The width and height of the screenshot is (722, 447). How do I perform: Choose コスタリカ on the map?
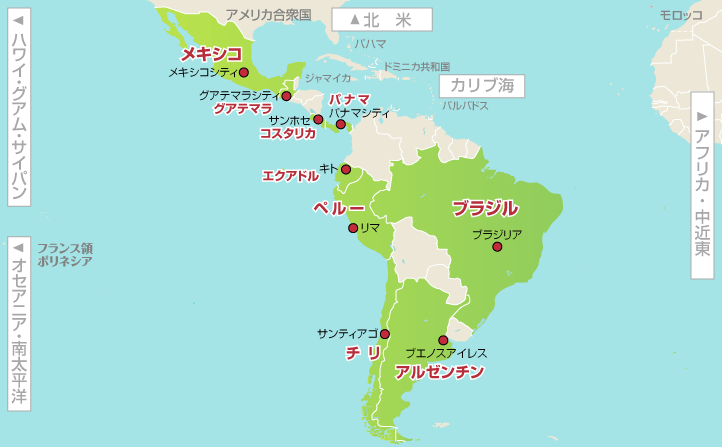[x=287, y=133]
